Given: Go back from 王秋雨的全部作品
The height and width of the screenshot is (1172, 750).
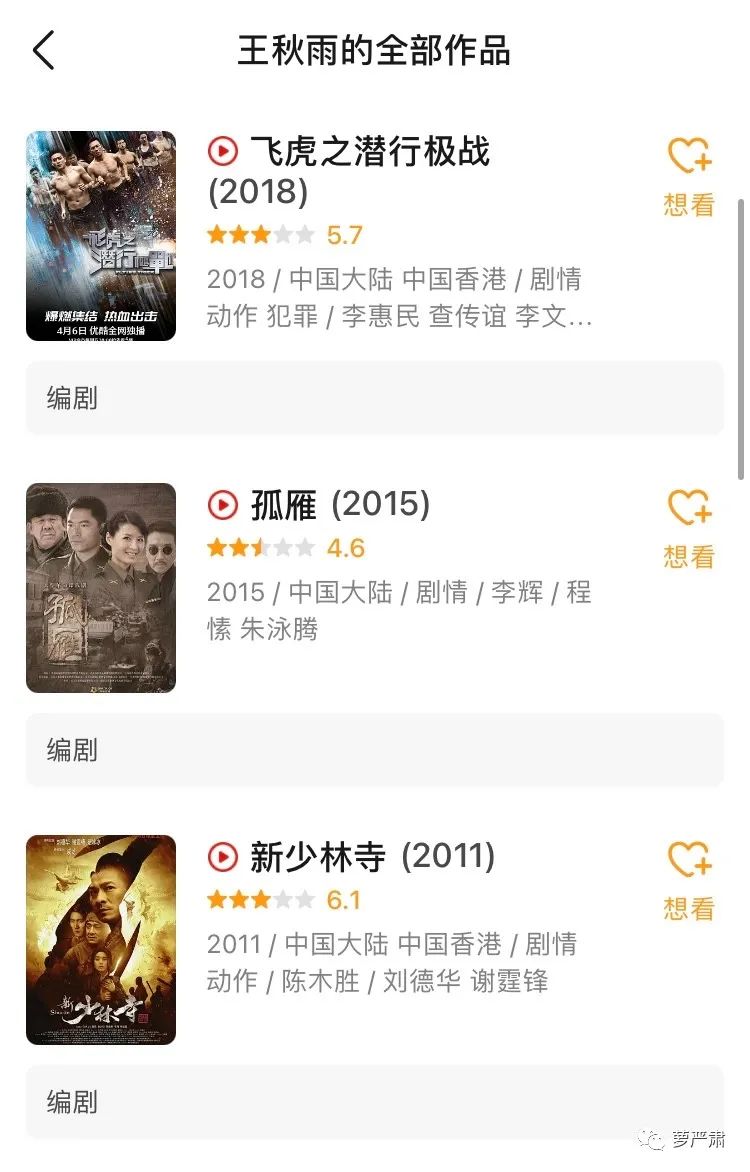Looking at the screenshot, I should coord(44,50).
